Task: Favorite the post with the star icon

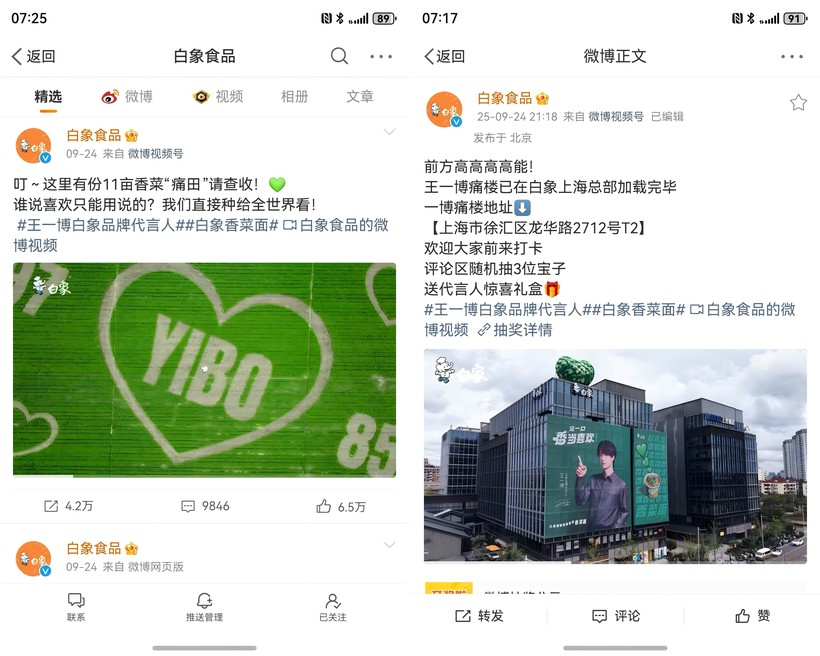Action: pyautogui.click(x=798, y=103)
